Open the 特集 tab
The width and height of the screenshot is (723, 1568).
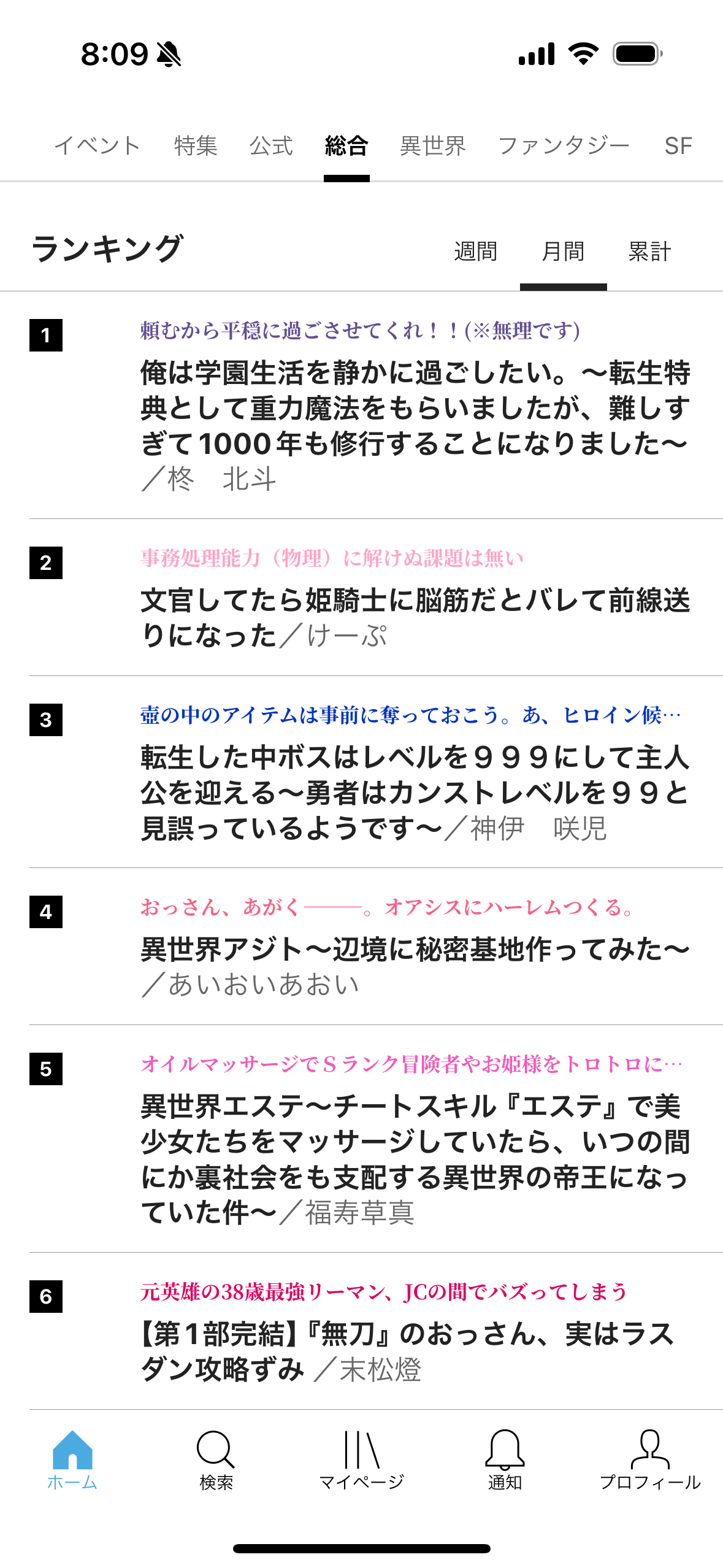[x=196, y=146]
